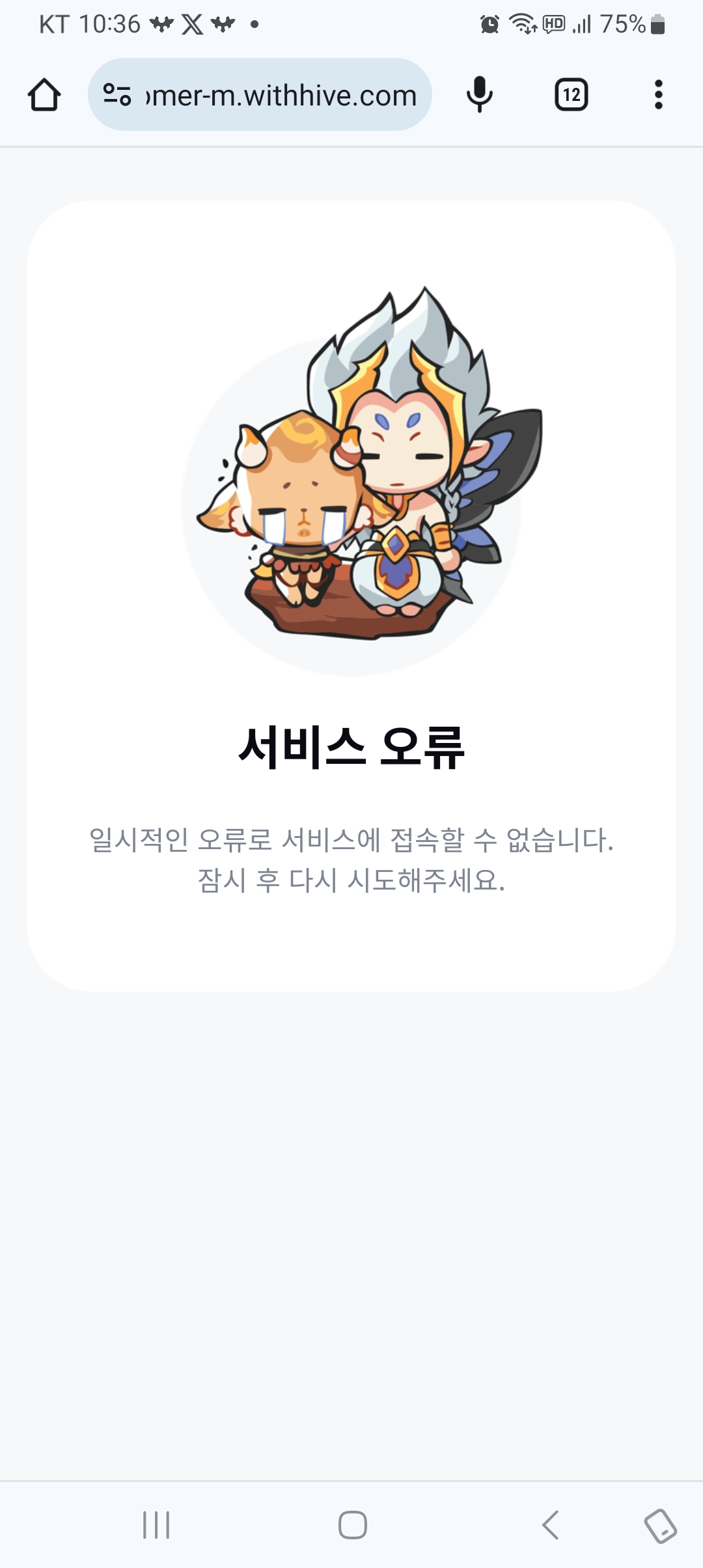Image resolution: width=703 pixels, height=1568 pixels.
Task: Open the browser overflow menu
Action: [658, 95]
